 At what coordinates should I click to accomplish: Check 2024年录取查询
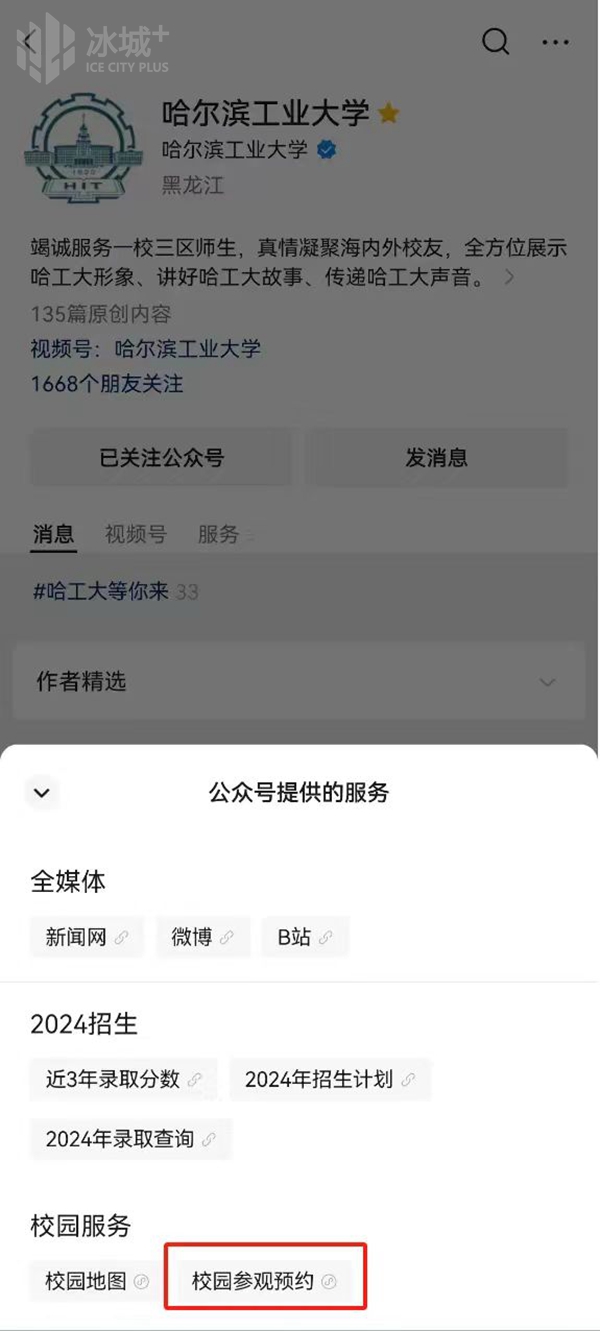click(x=131, y=1138)
